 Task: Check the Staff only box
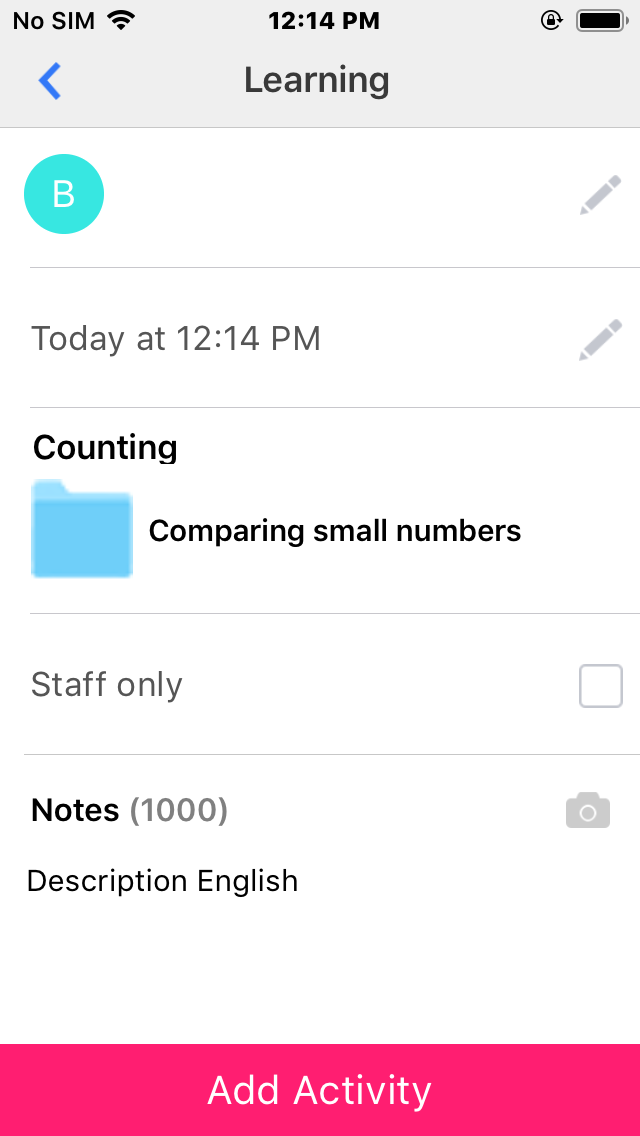point(601,685)
